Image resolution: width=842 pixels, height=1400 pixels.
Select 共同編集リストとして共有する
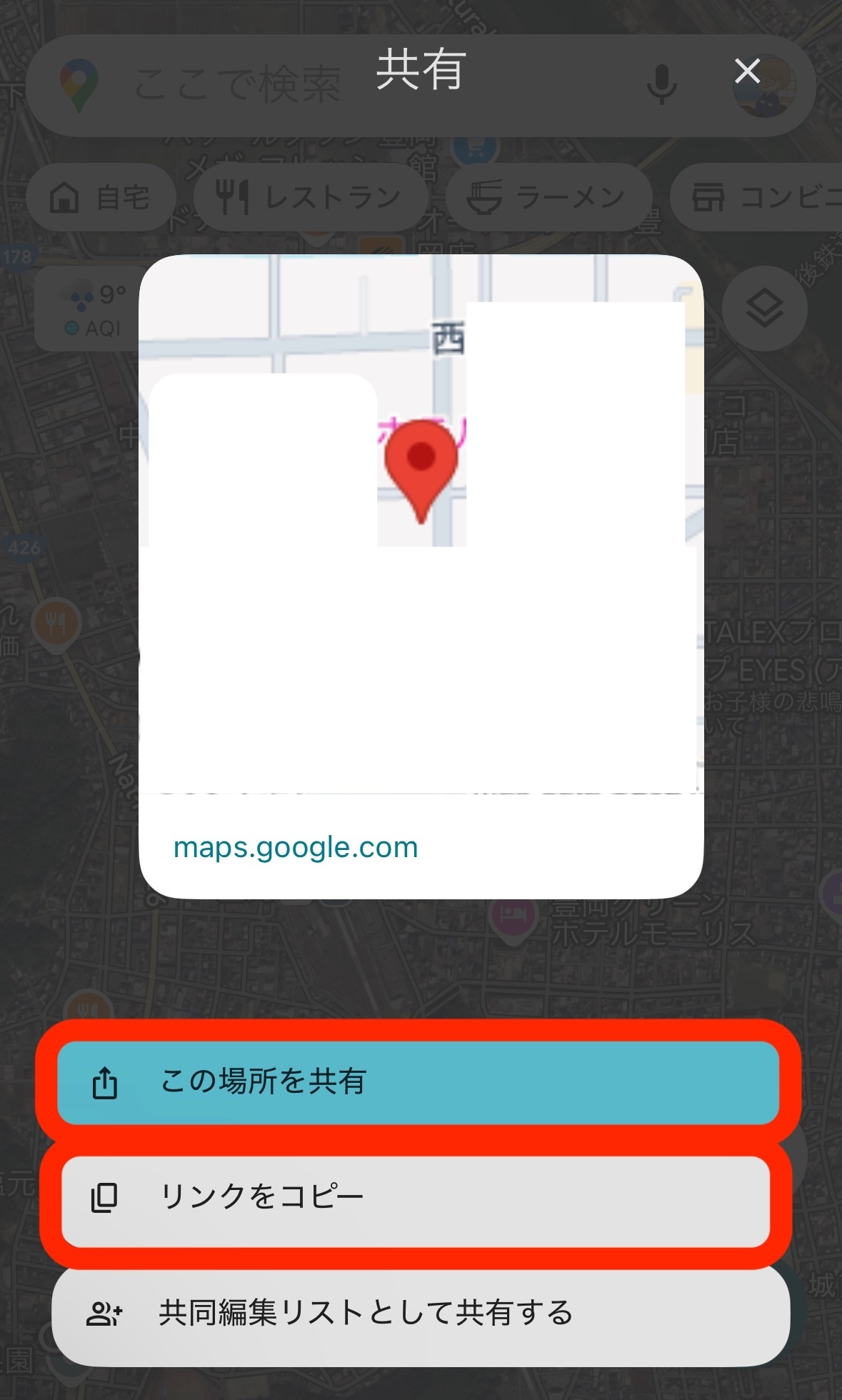coord(421,1313)
